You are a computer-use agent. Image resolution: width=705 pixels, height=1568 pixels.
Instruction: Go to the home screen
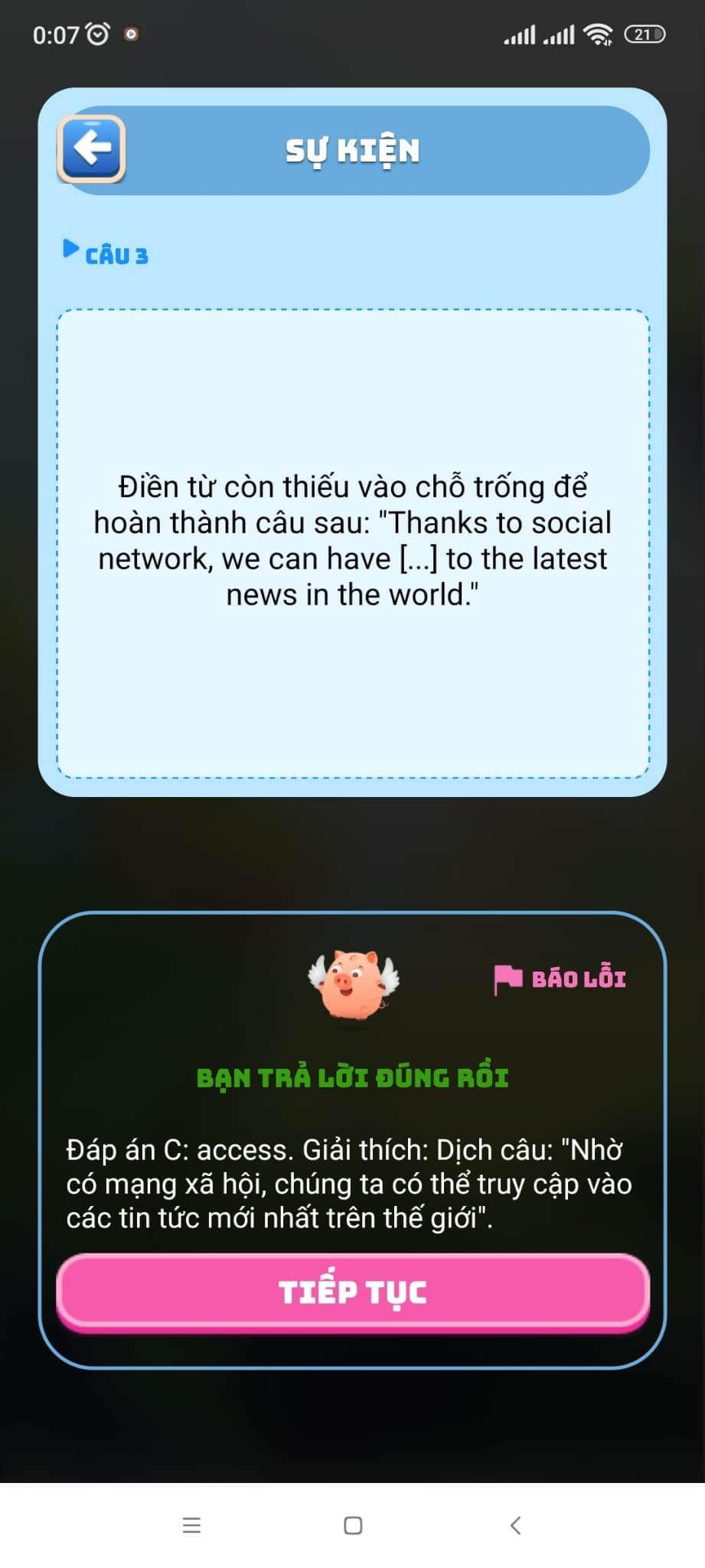(353, 1525)
